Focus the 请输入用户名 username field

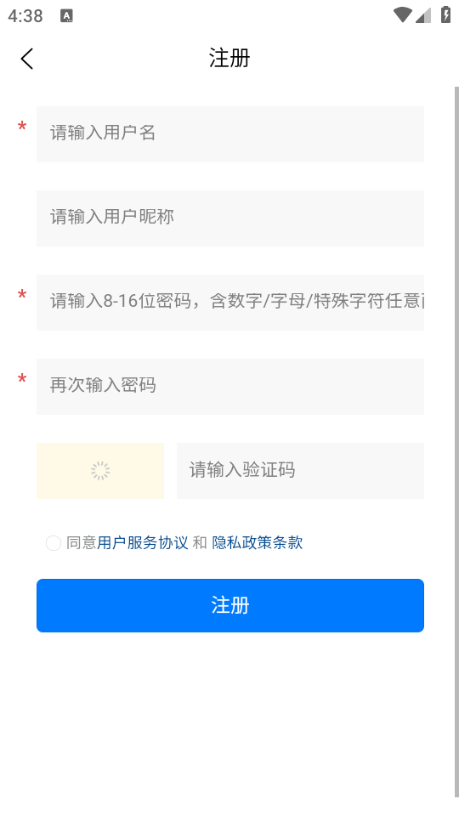tap(230, 134)
